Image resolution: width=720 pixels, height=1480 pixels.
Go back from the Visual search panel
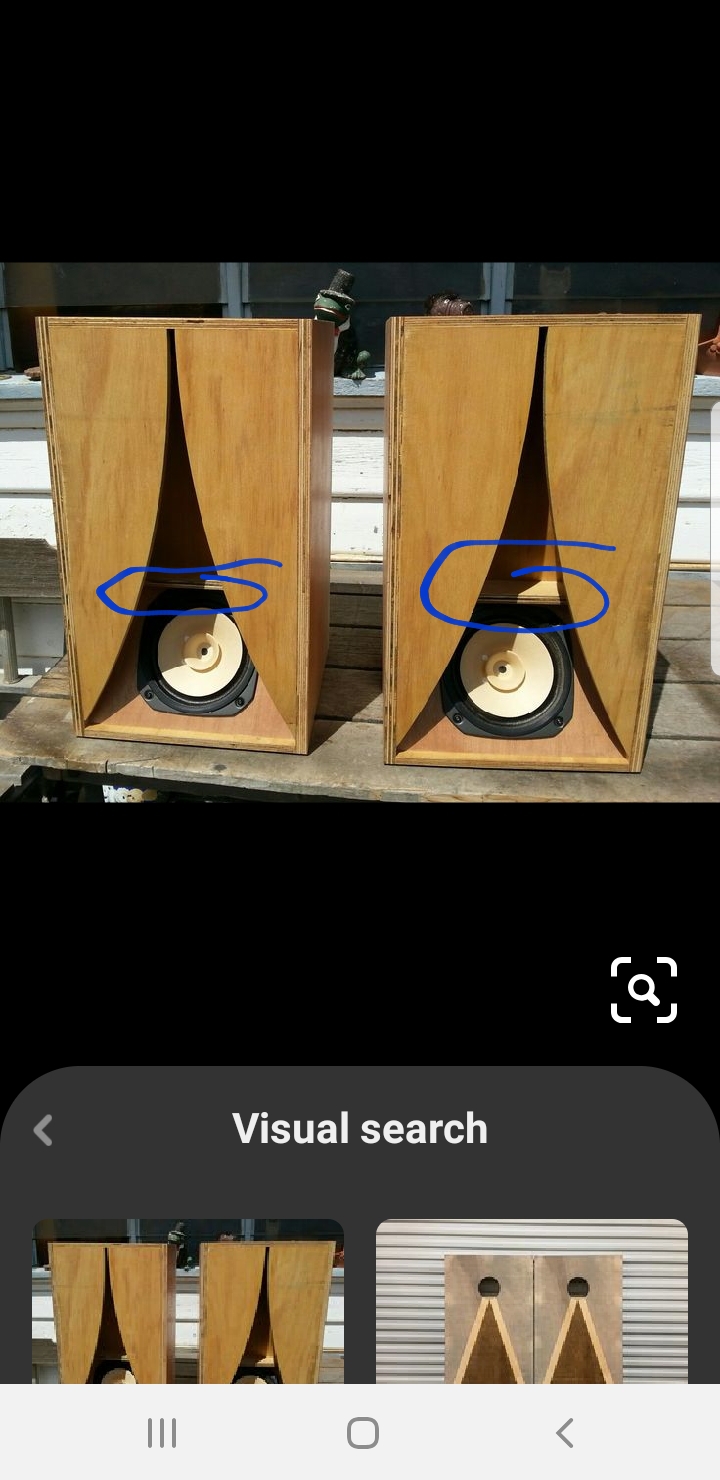[42, 1130]
